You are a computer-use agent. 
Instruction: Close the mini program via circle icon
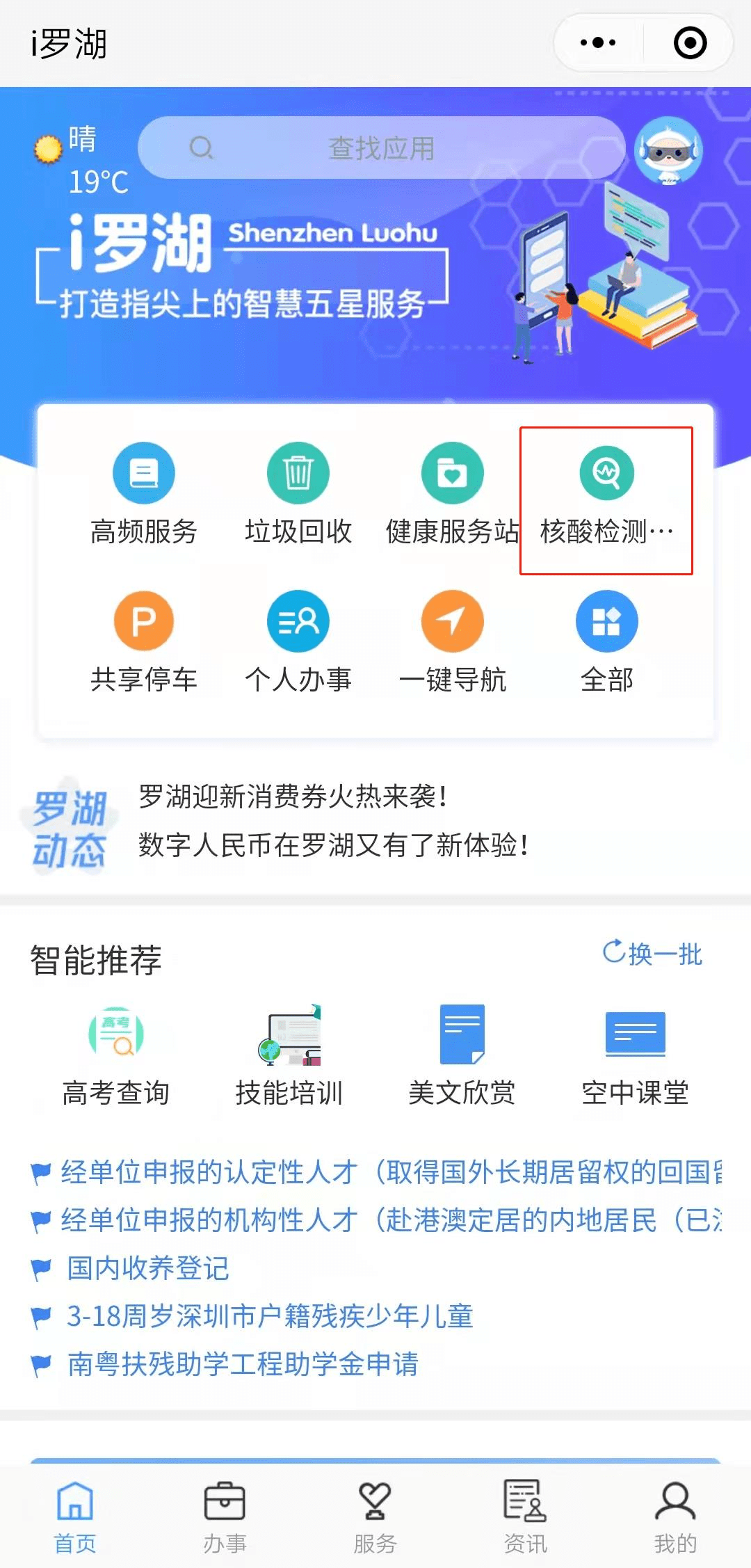pyautogui.click(x=690, y=43)
